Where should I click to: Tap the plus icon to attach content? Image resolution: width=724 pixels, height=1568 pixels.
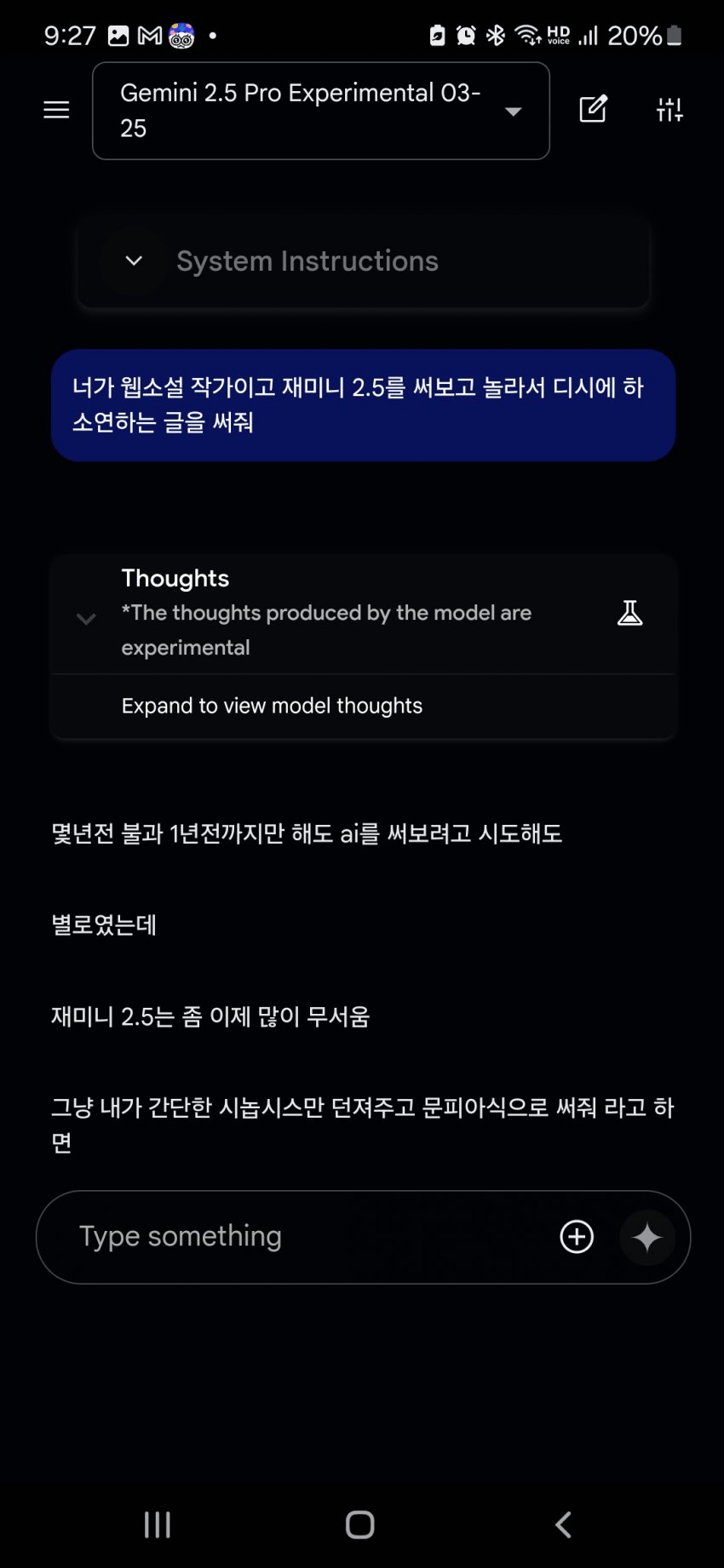tap(577, 1237)
